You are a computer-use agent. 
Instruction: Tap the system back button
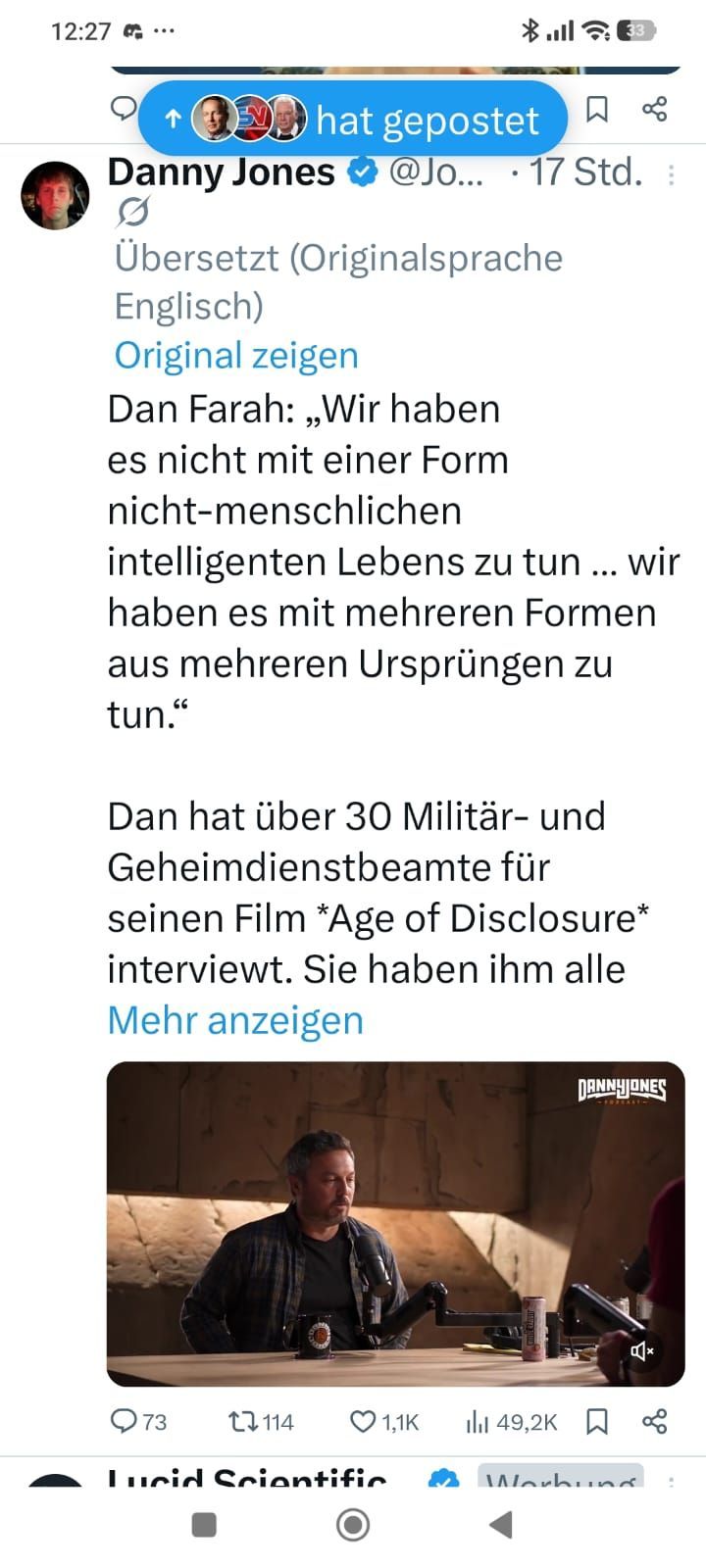[x=501, y=1525]
